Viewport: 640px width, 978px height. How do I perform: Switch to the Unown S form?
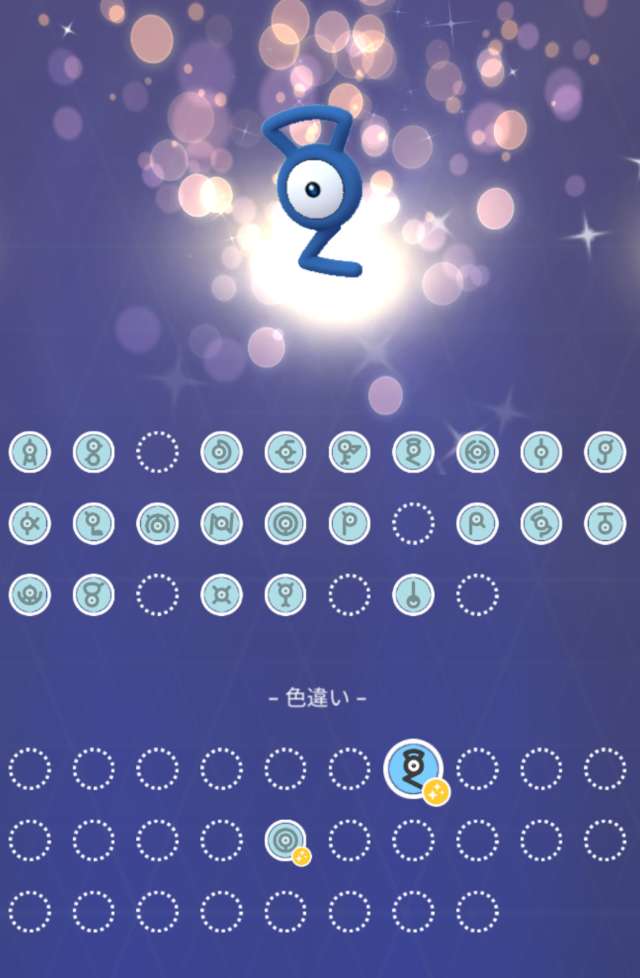(x=542, y=523)
